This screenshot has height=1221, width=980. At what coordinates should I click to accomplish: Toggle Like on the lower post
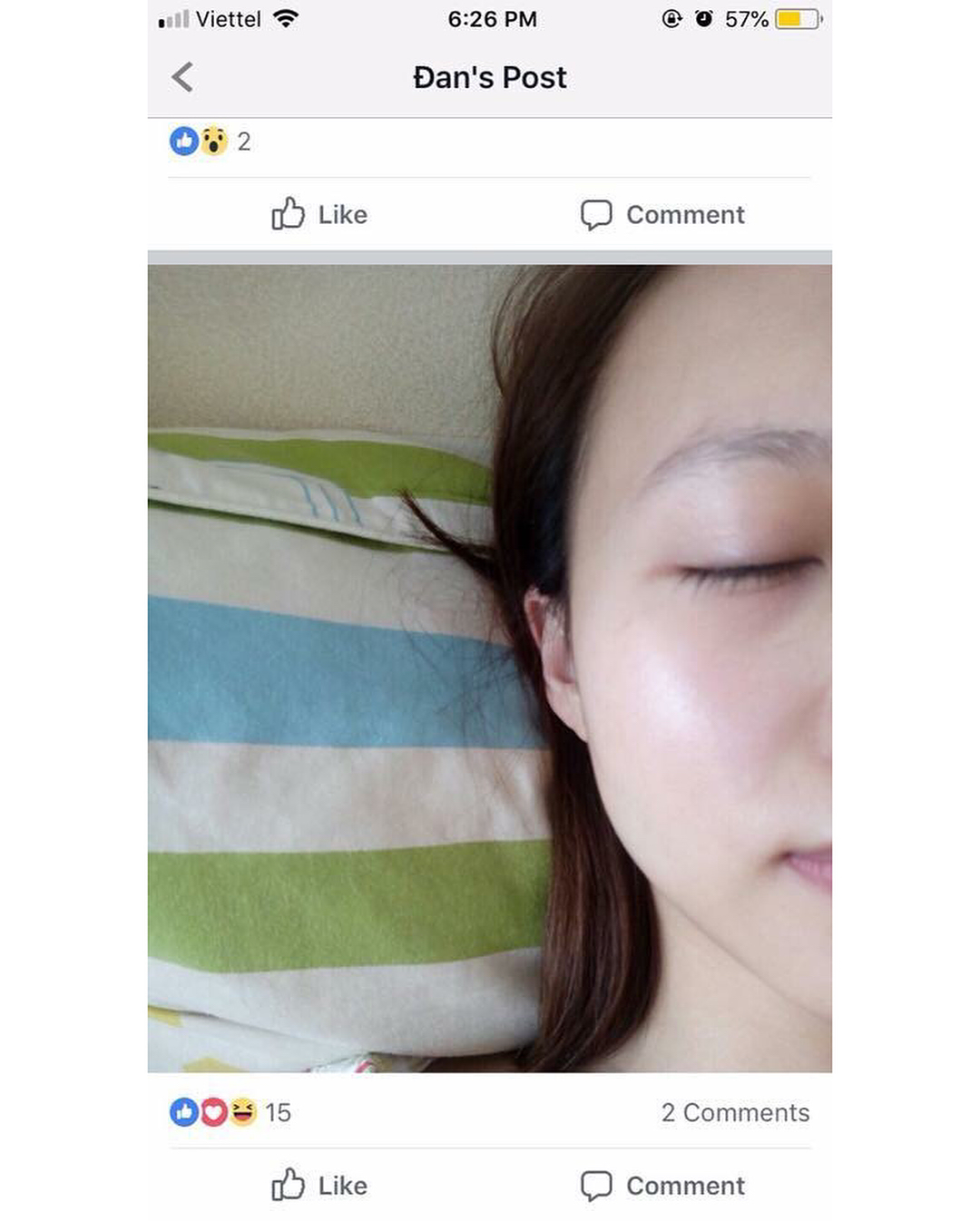(x=318, y=1186)
